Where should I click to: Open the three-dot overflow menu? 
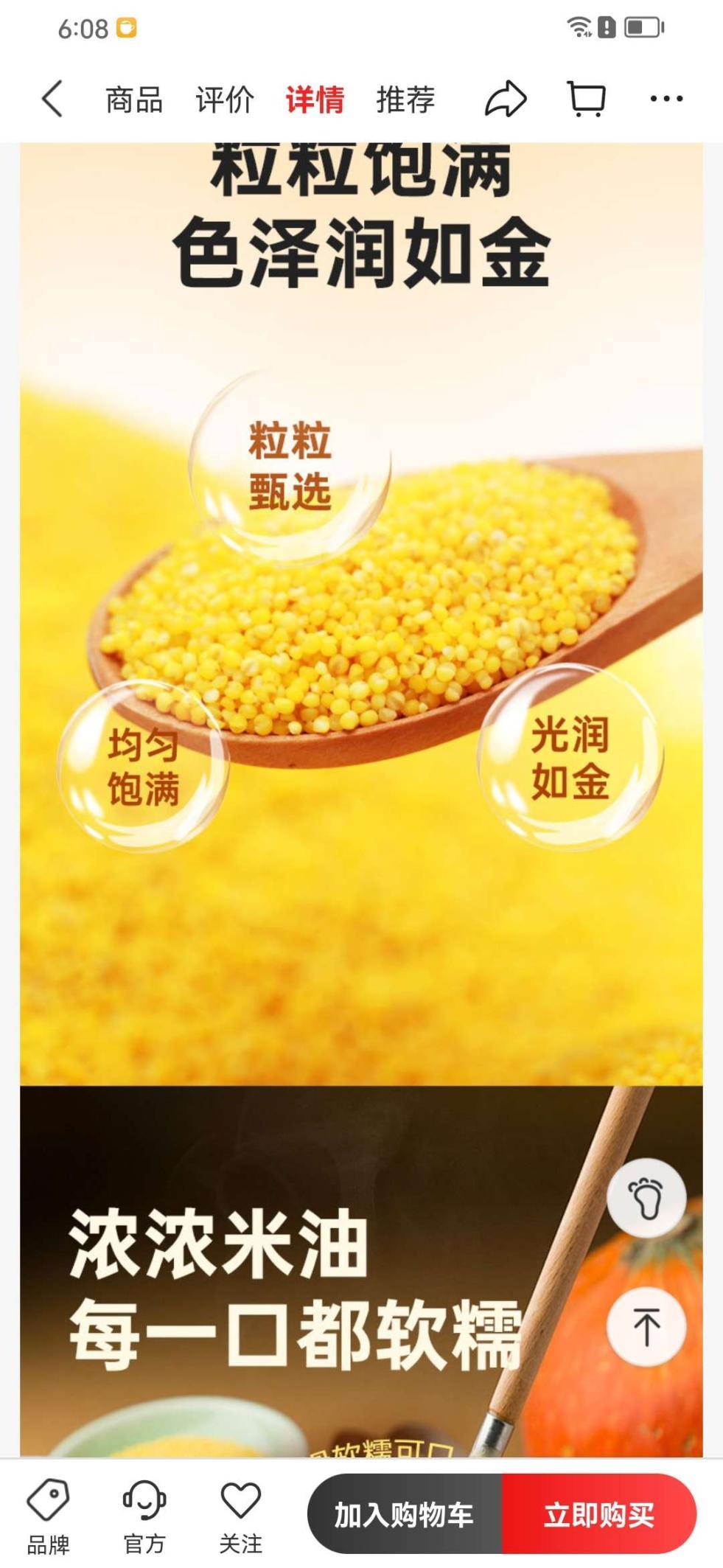point(666,99)
